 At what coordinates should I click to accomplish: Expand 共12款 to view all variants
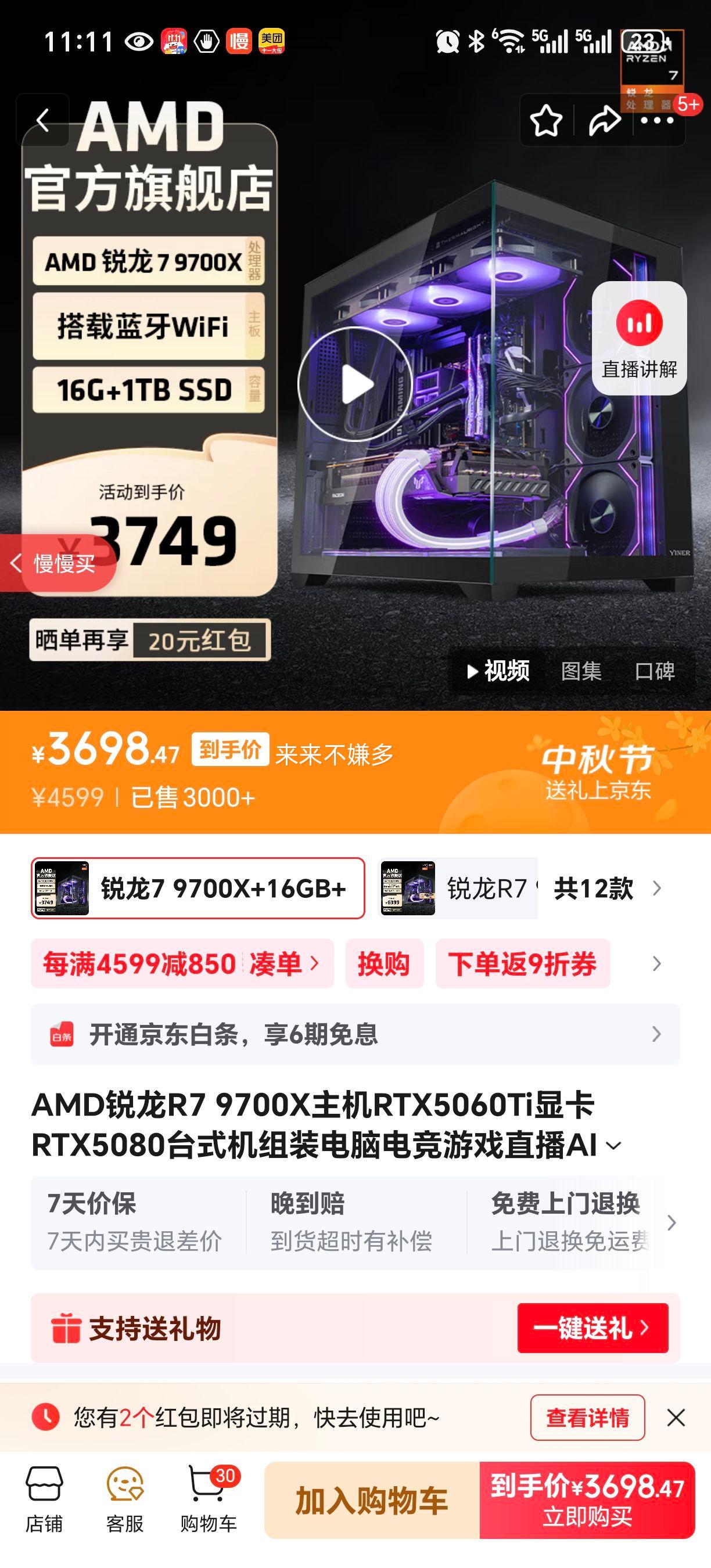594,889
